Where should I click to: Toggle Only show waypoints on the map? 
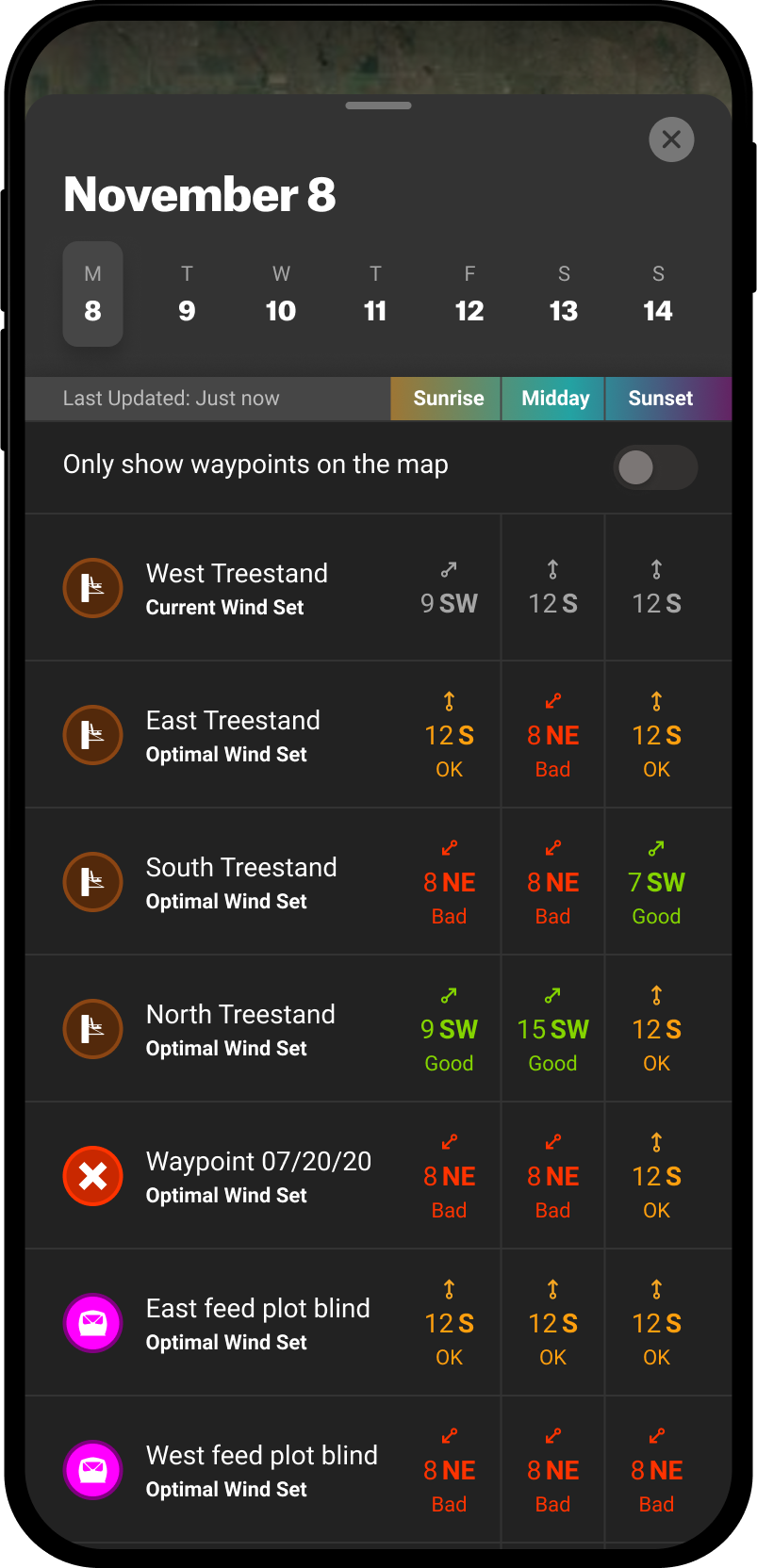tap(655, 467)
